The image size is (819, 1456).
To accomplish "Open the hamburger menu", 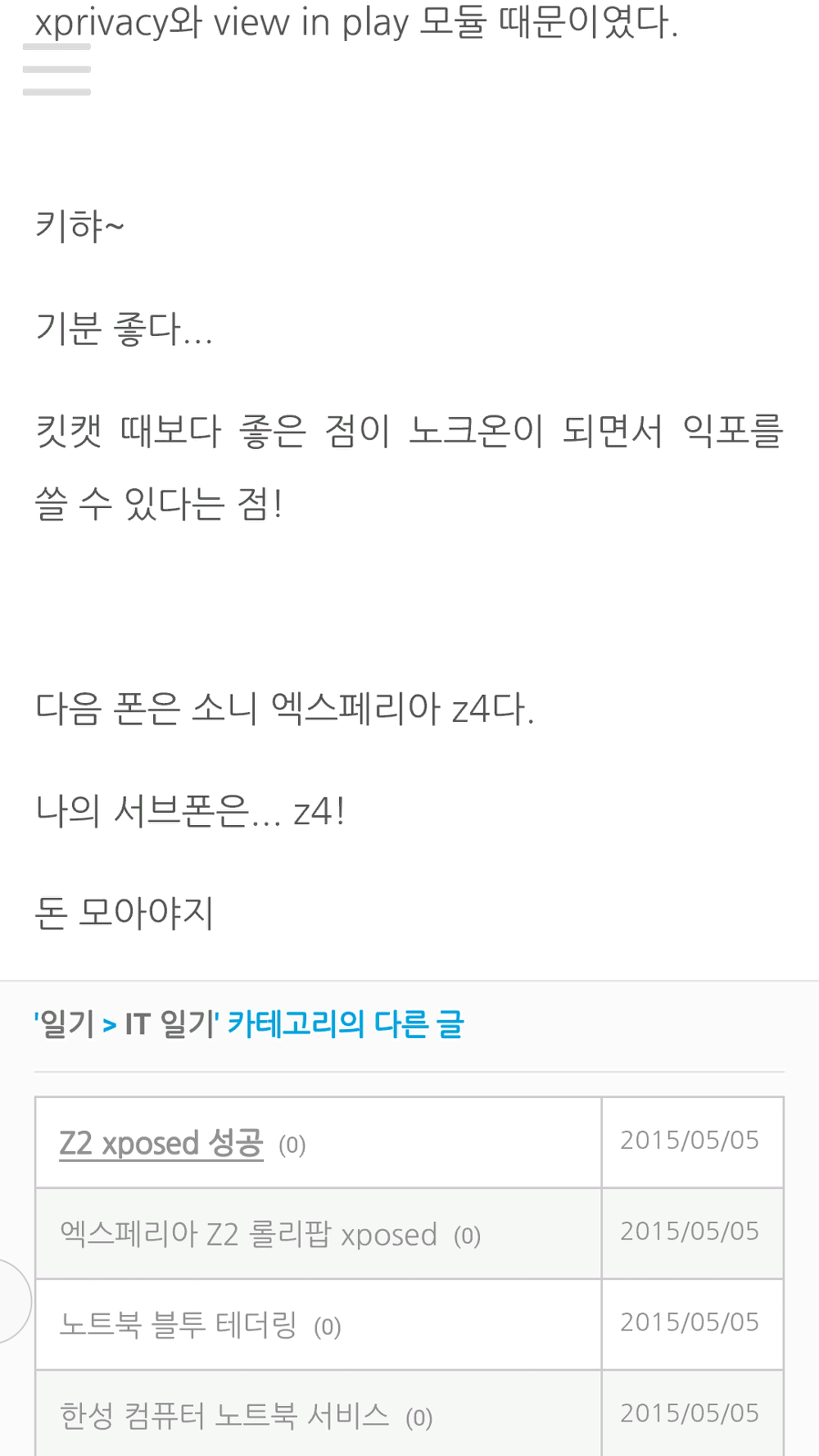I will 57,70.
